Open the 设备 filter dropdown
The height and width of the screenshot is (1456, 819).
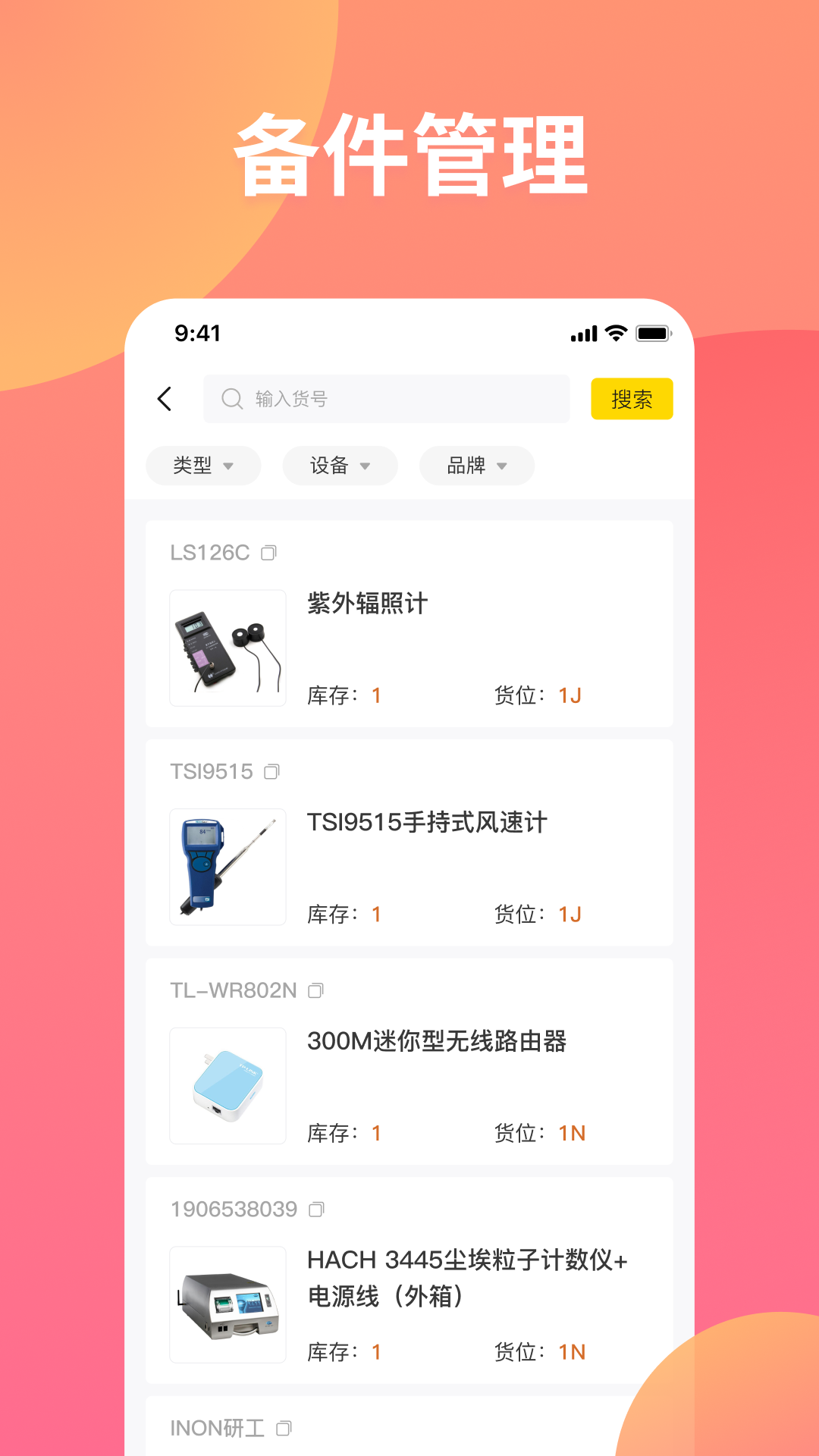(340, 466)
